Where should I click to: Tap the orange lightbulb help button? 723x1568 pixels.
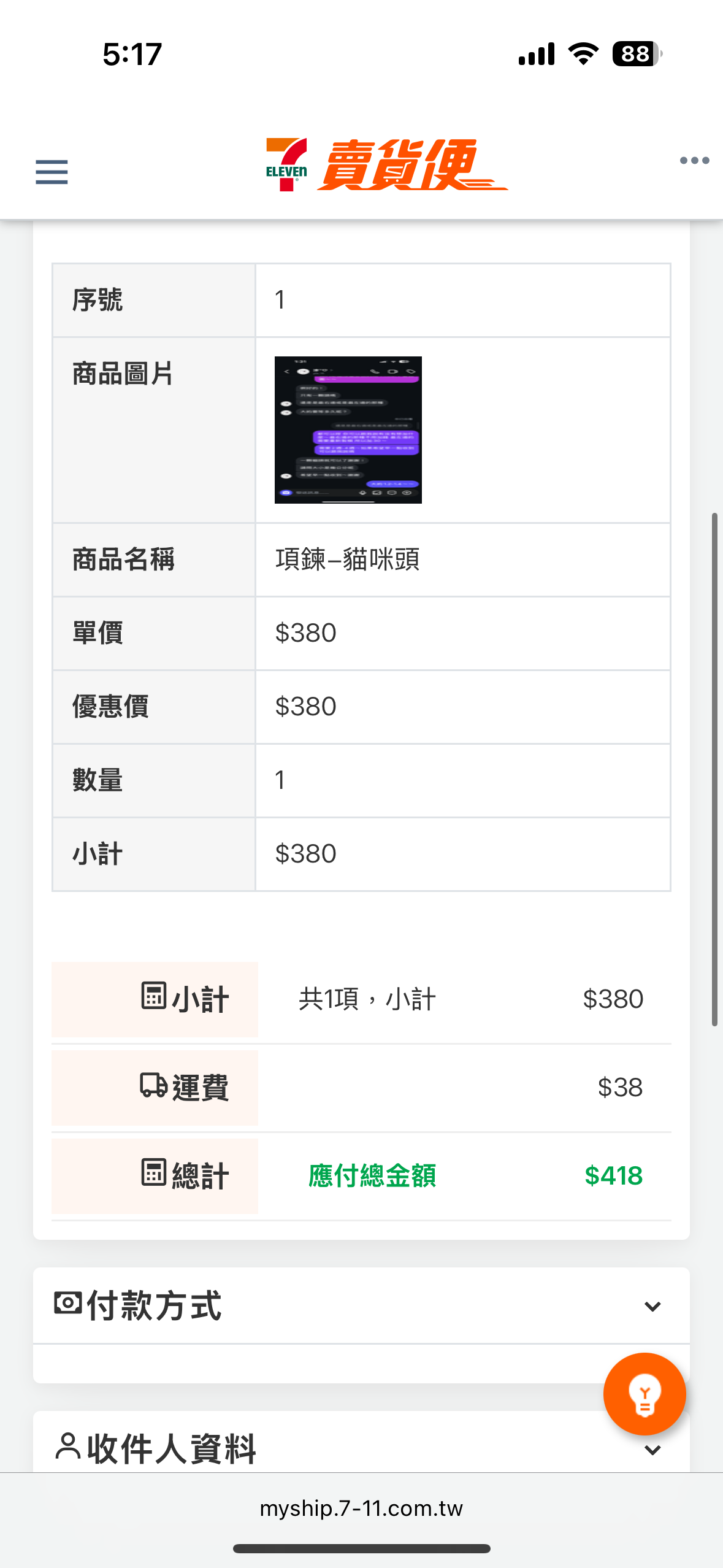pos(645,1394)
